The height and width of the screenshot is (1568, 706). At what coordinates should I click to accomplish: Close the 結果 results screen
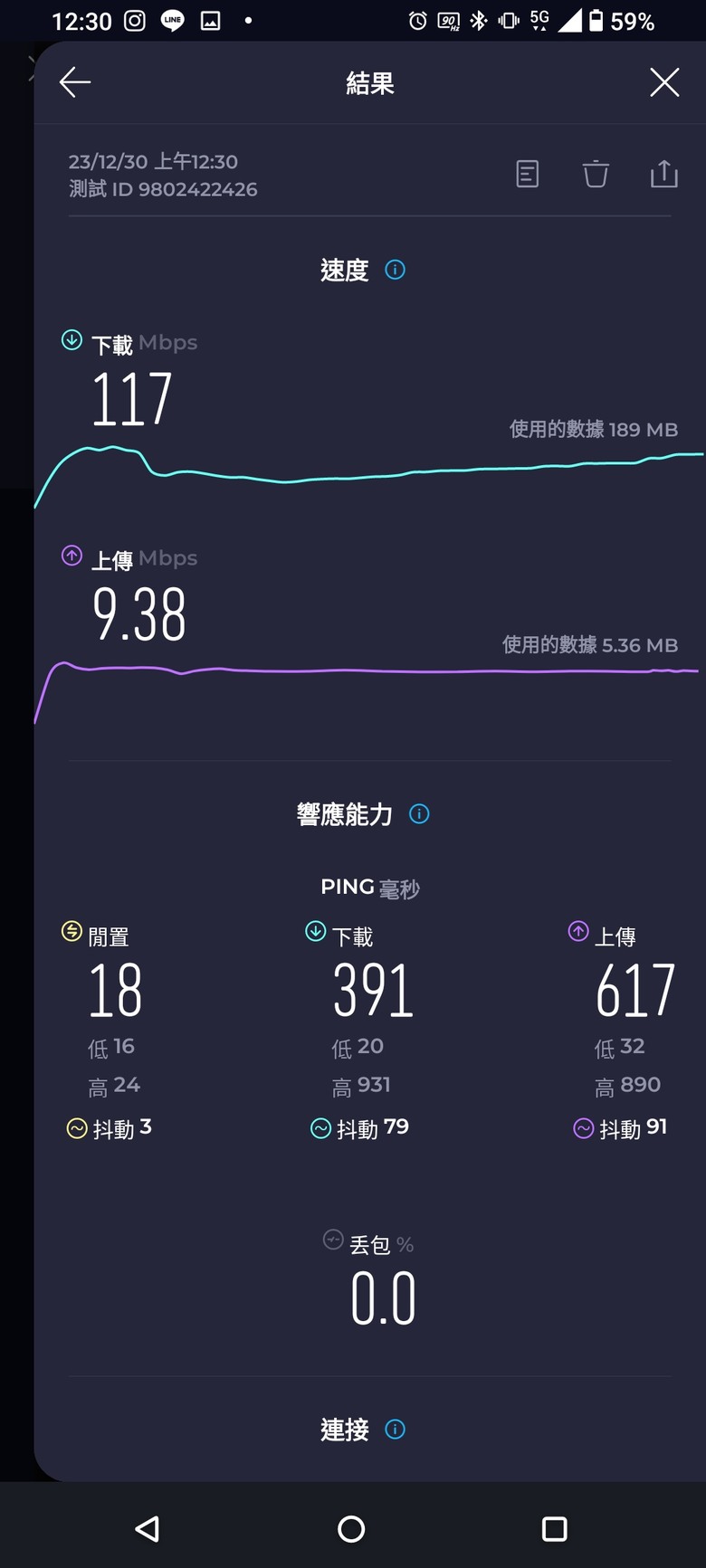click(664, 82)
